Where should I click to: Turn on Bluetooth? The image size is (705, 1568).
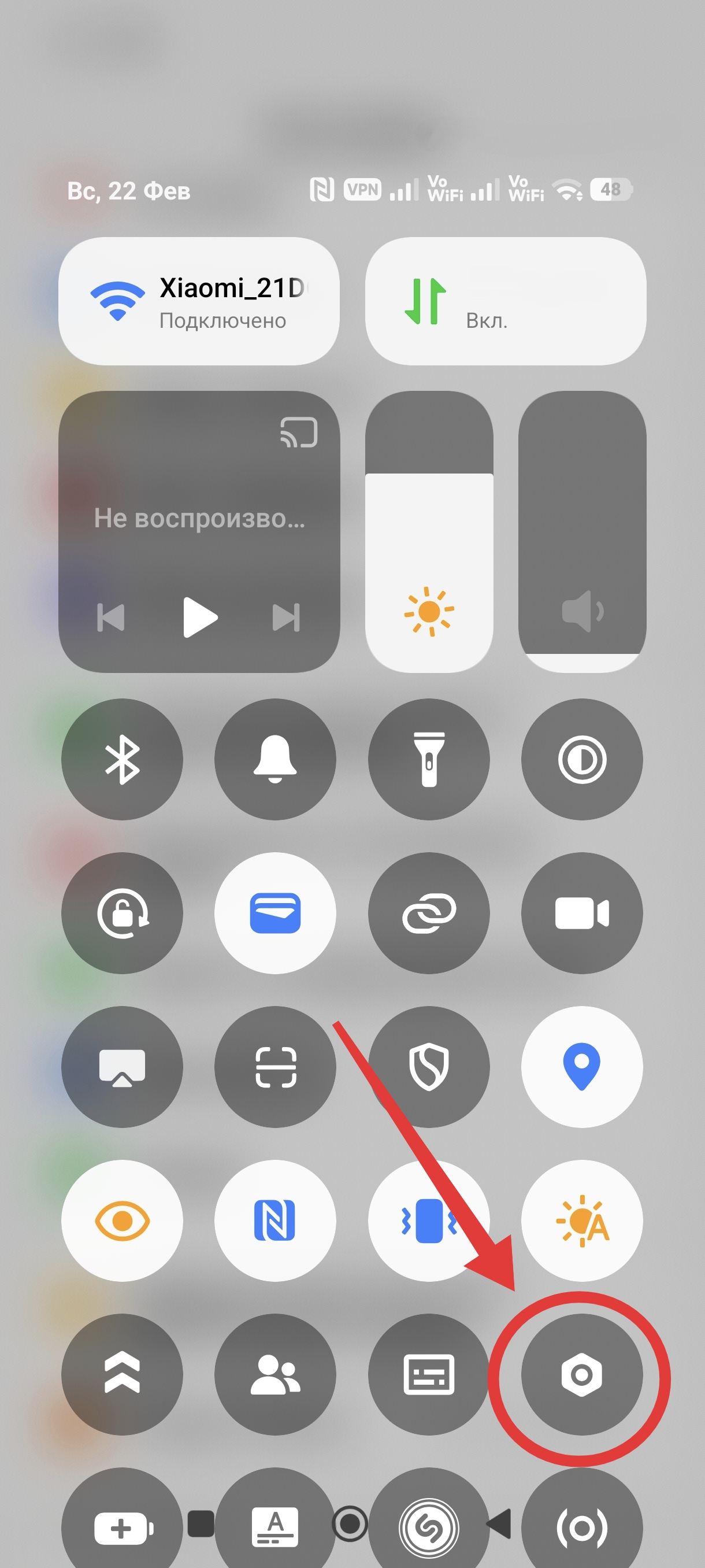point(123,759)
